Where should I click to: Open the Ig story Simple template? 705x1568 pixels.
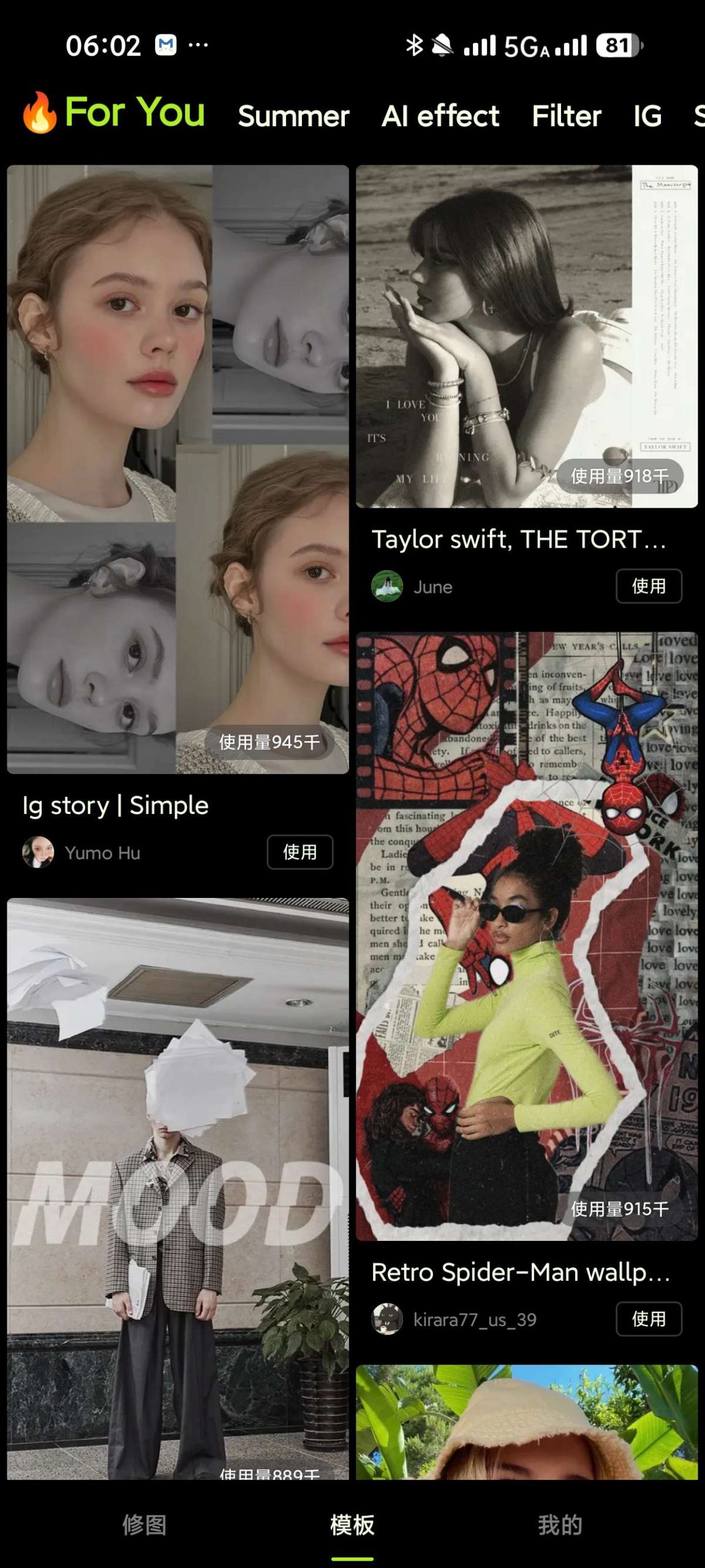click(178, 469)
